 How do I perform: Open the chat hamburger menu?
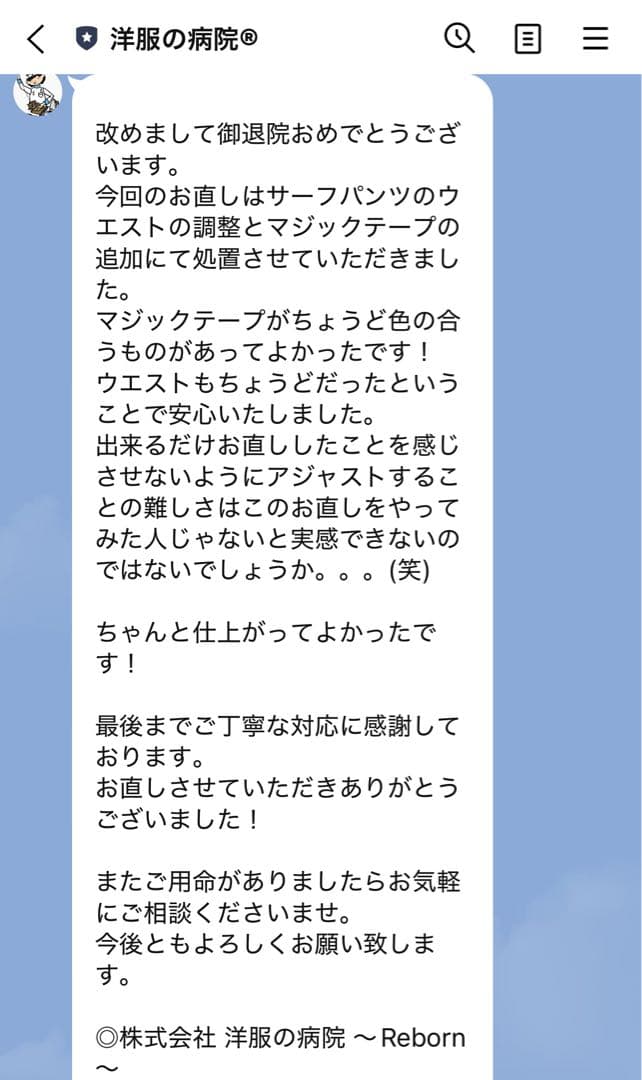(x=595, y=39)
